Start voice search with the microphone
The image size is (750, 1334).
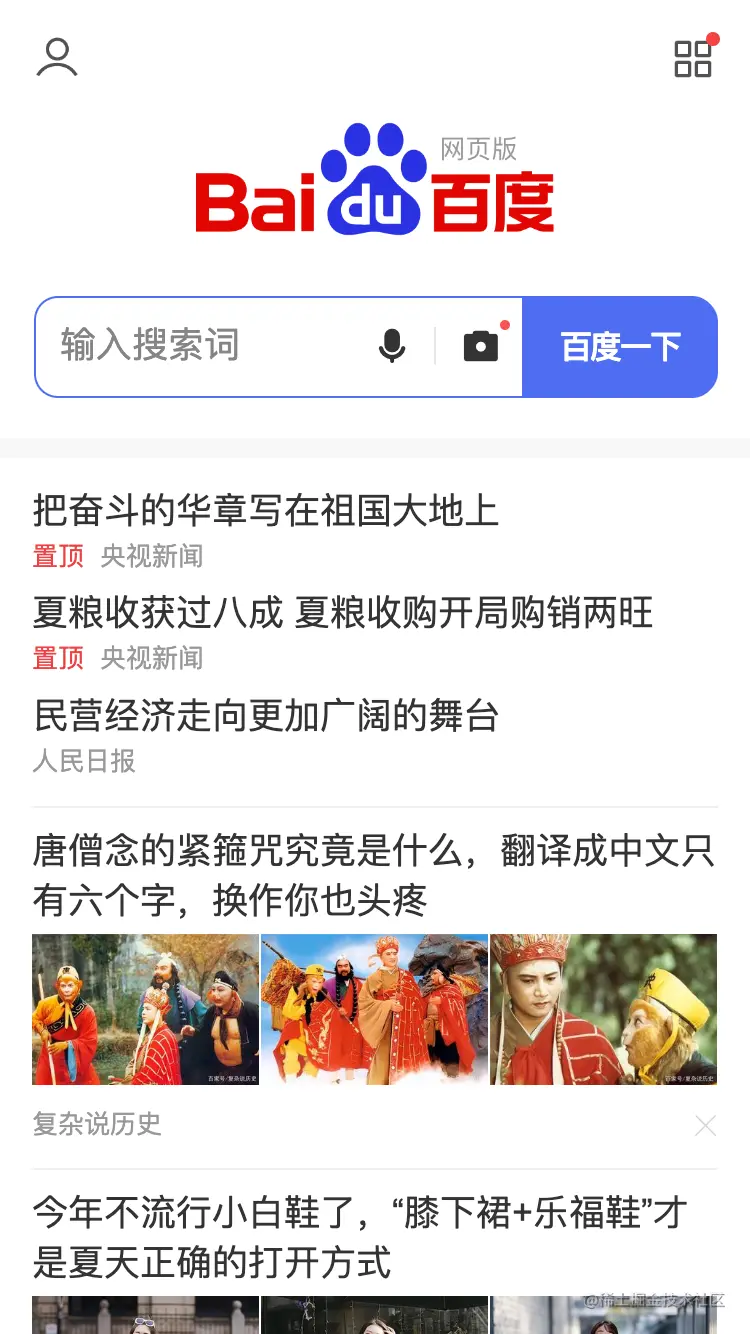coord(392,346)
